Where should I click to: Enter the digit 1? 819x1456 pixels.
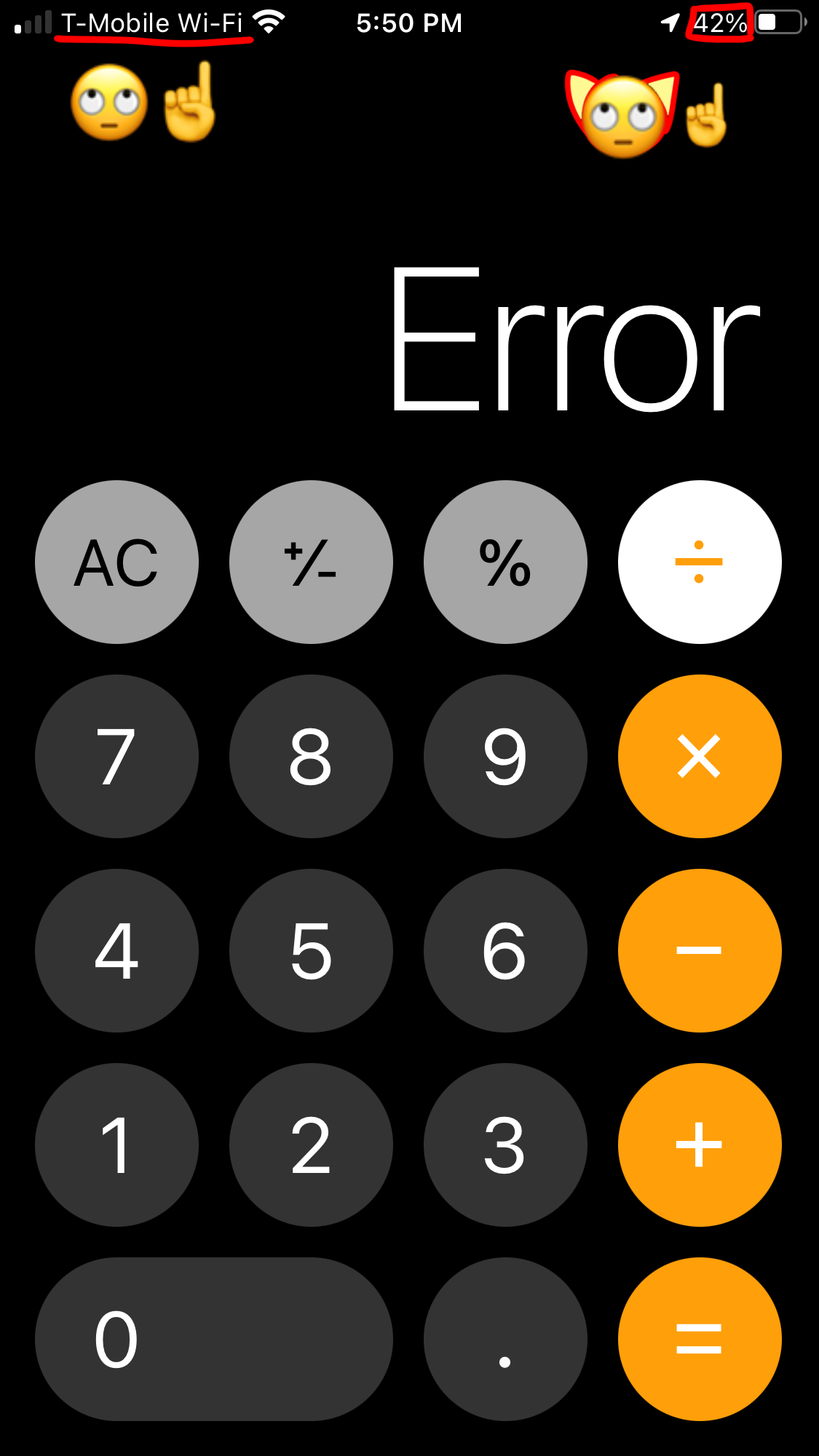pyautogui.click(x=116, y=1145)
